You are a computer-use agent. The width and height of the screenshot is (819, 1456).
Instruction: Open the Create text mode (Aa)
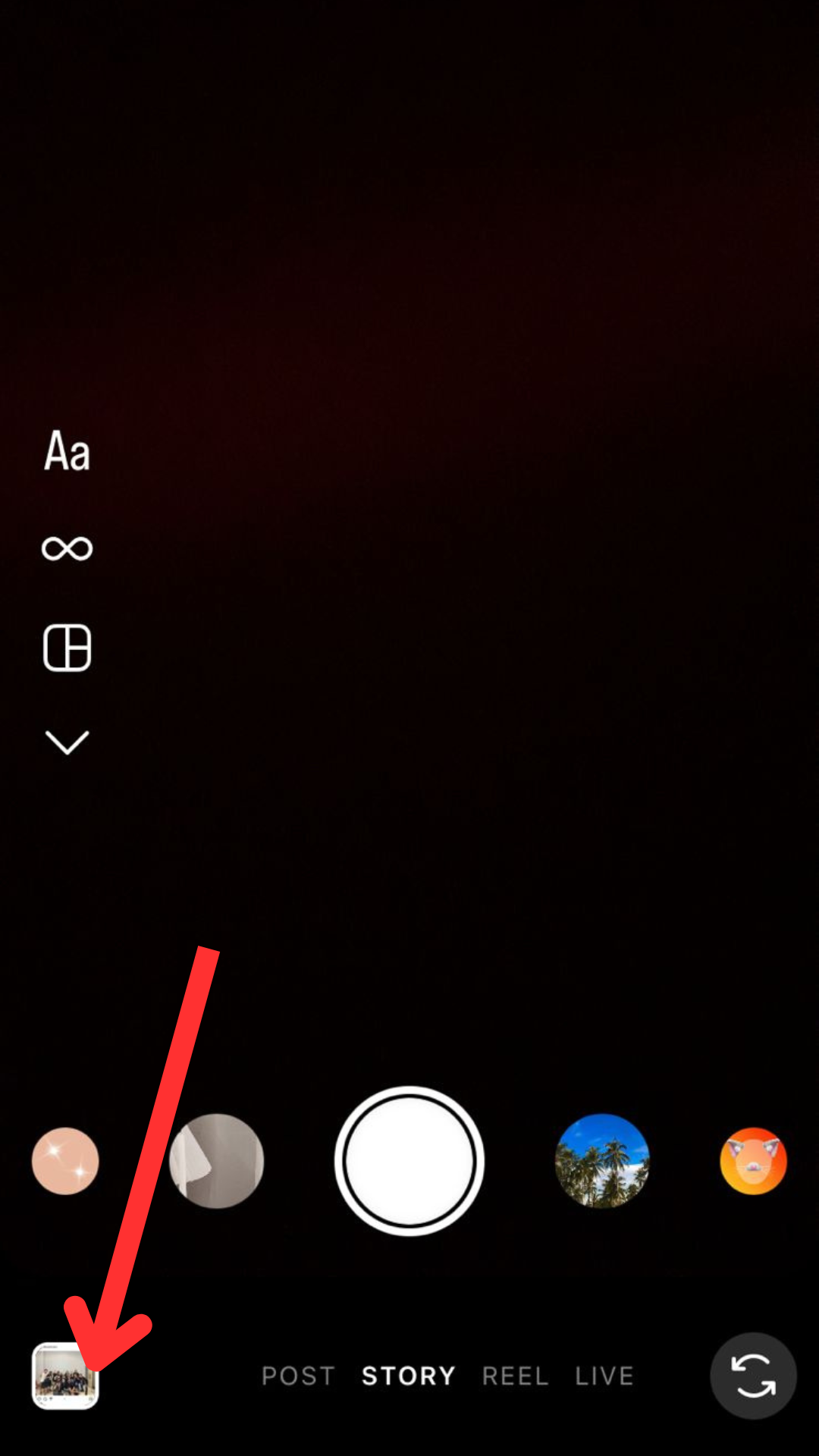(67, 452)
